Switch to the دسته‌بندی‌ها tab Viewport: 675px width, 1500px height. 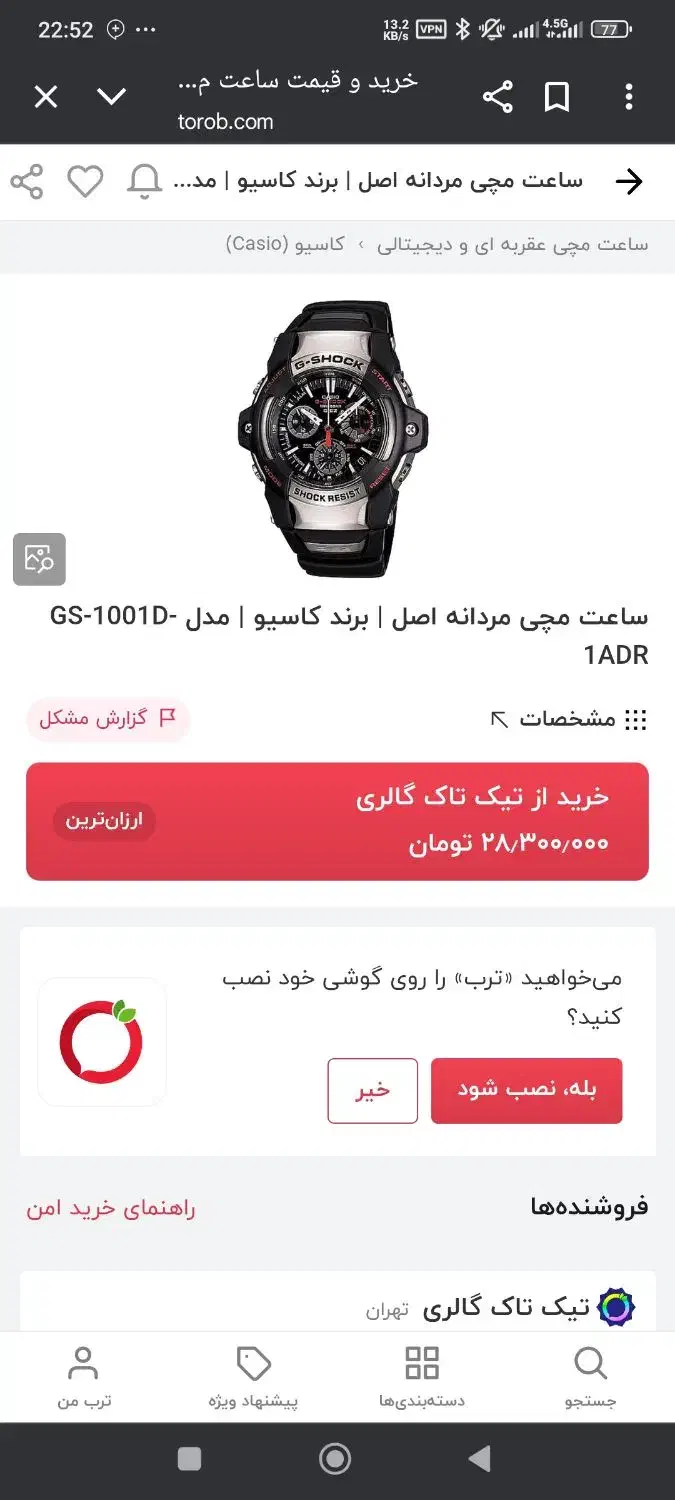pyautogui.click(x=421, y=1376)
